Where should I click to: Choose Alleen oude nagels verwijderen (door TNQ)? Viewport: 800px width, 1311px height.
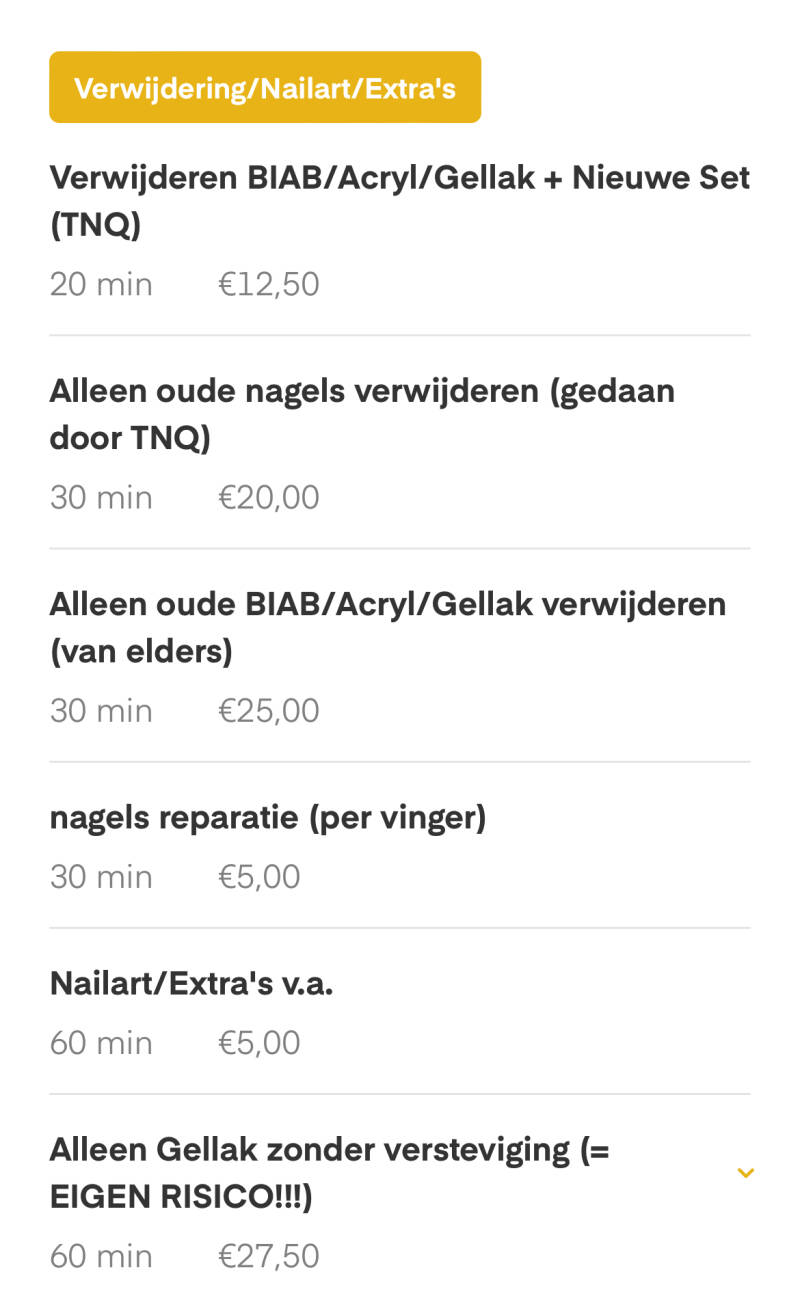point(362,415)
